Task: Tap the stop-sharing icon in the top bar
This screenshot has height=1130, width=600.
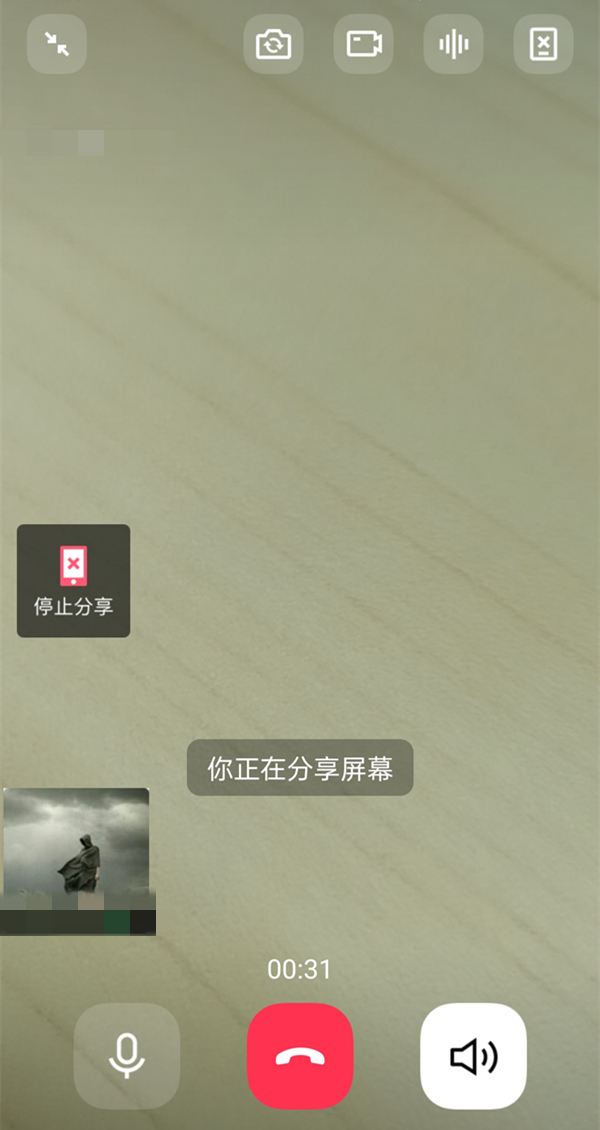Action: point(543,44)
